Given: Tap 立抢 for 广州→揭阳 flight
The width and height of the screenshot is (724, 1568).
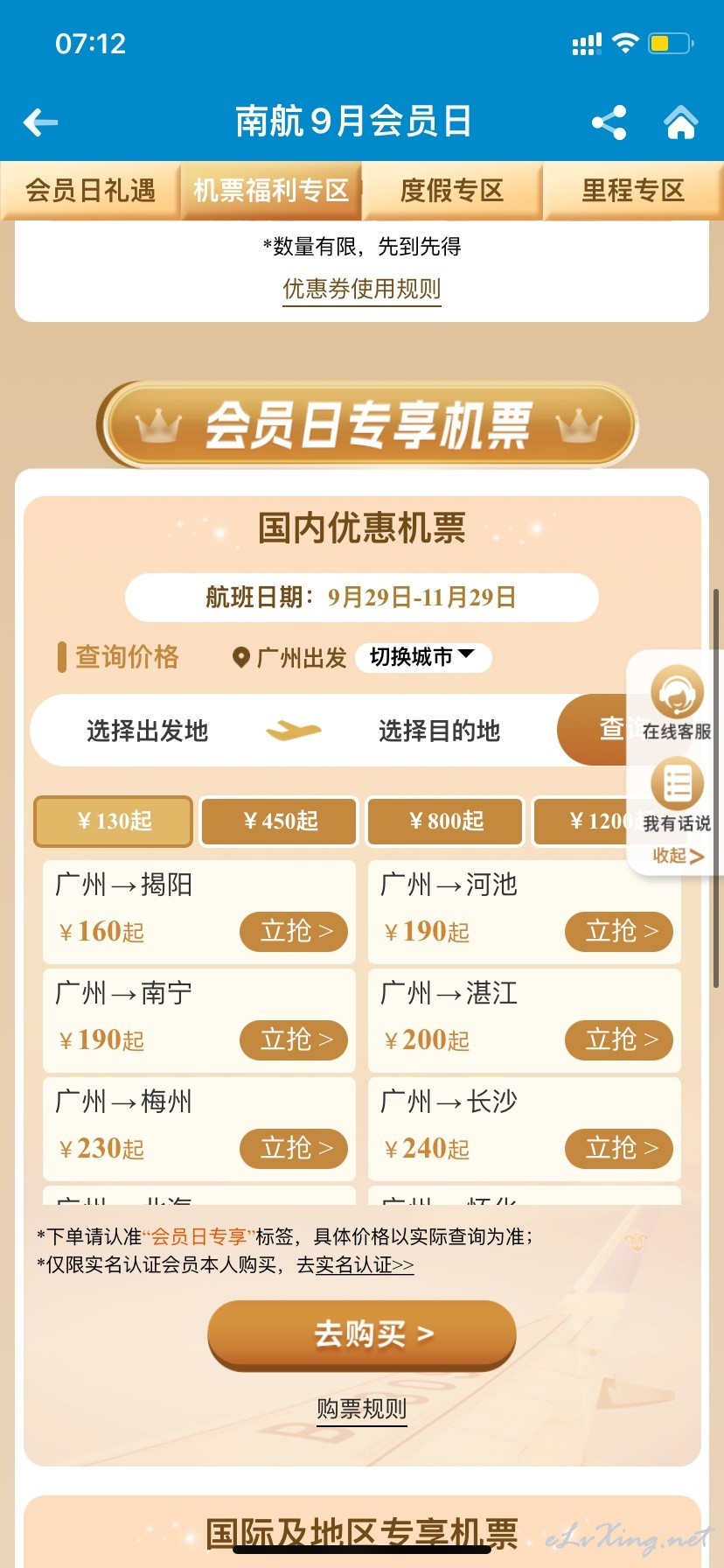Looking at the screenshot, I should [294, 931].
